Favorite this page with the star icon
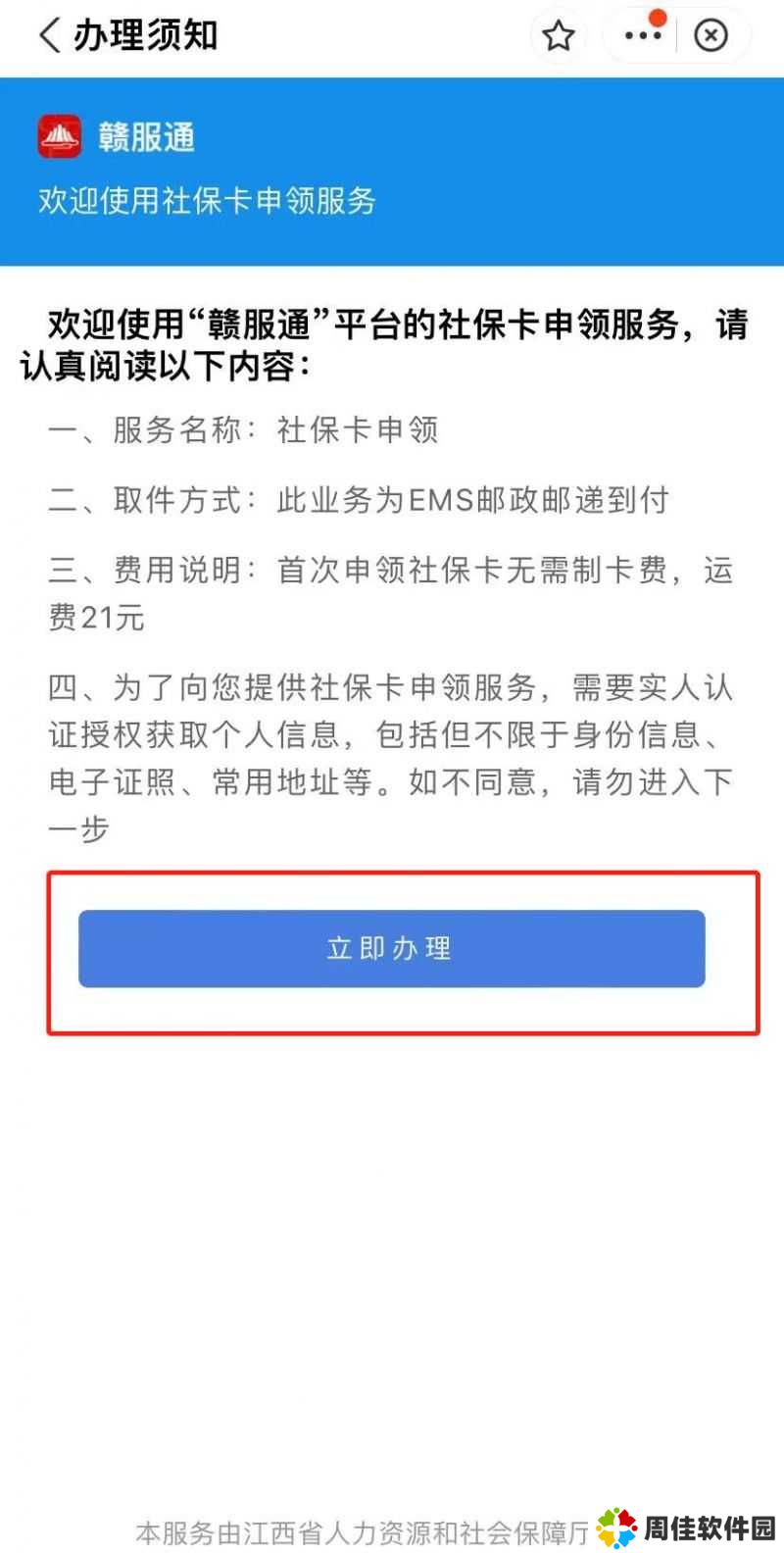The width and height of the screenshot is (784, 1553). 559,36
